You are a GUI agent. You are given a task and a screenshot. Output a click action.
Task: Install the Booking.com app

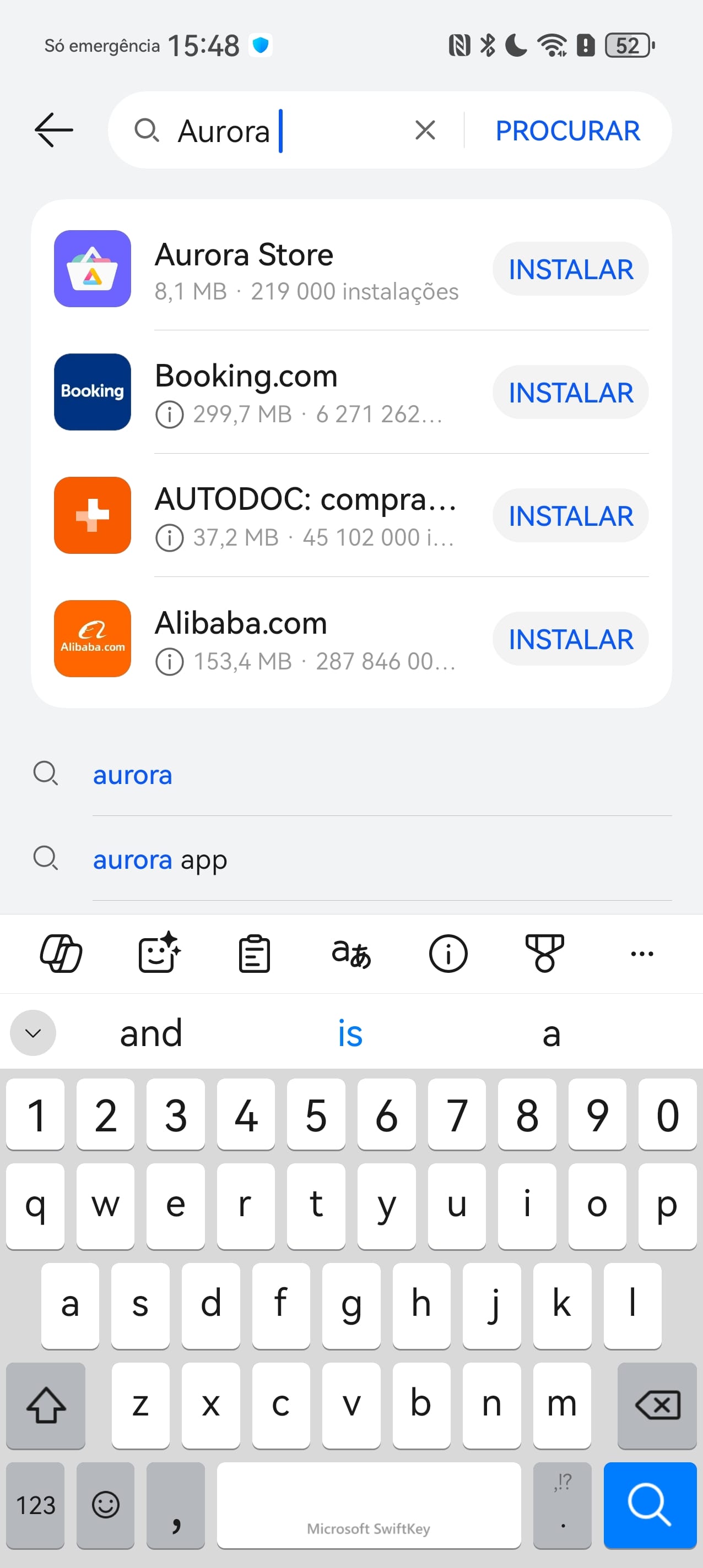pos(570,393)
